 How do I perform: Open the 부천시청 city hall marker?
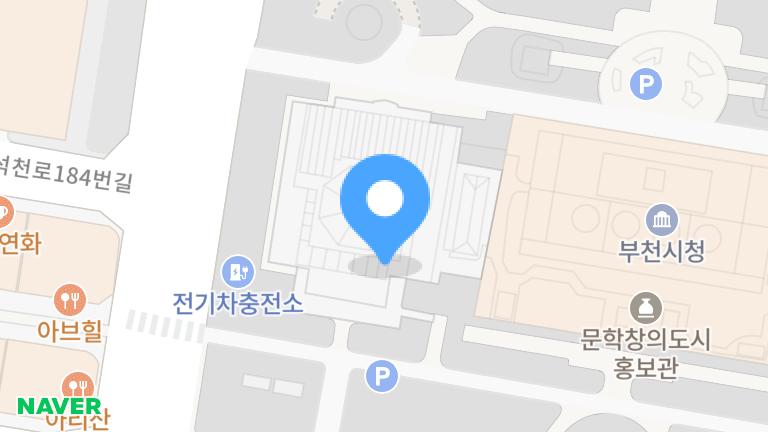coord(662,221)
